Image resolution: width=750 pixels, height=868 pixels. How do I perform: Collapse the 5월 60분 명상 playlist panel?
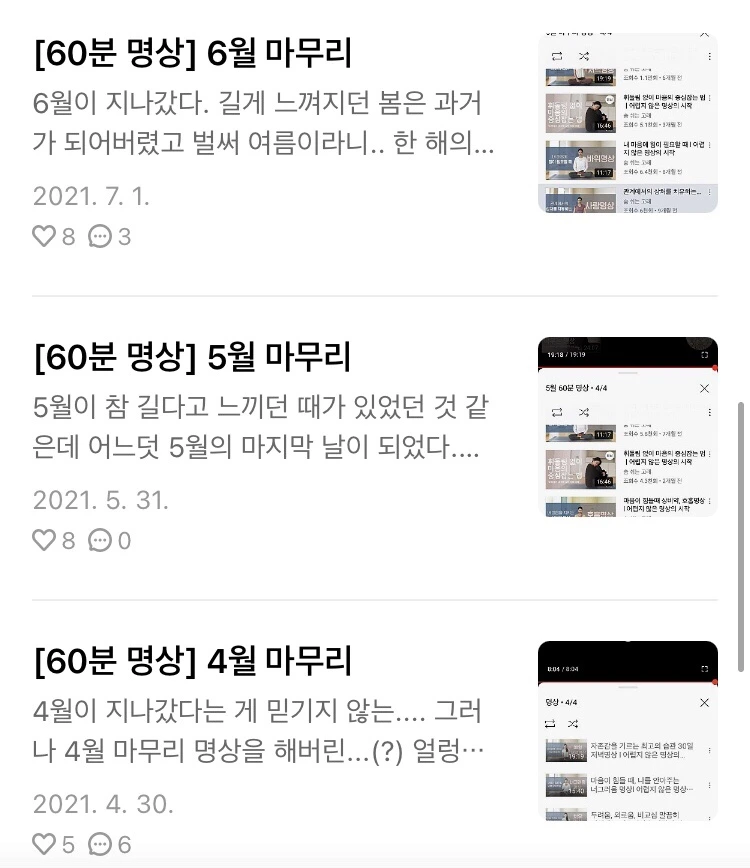coord(705,387)
